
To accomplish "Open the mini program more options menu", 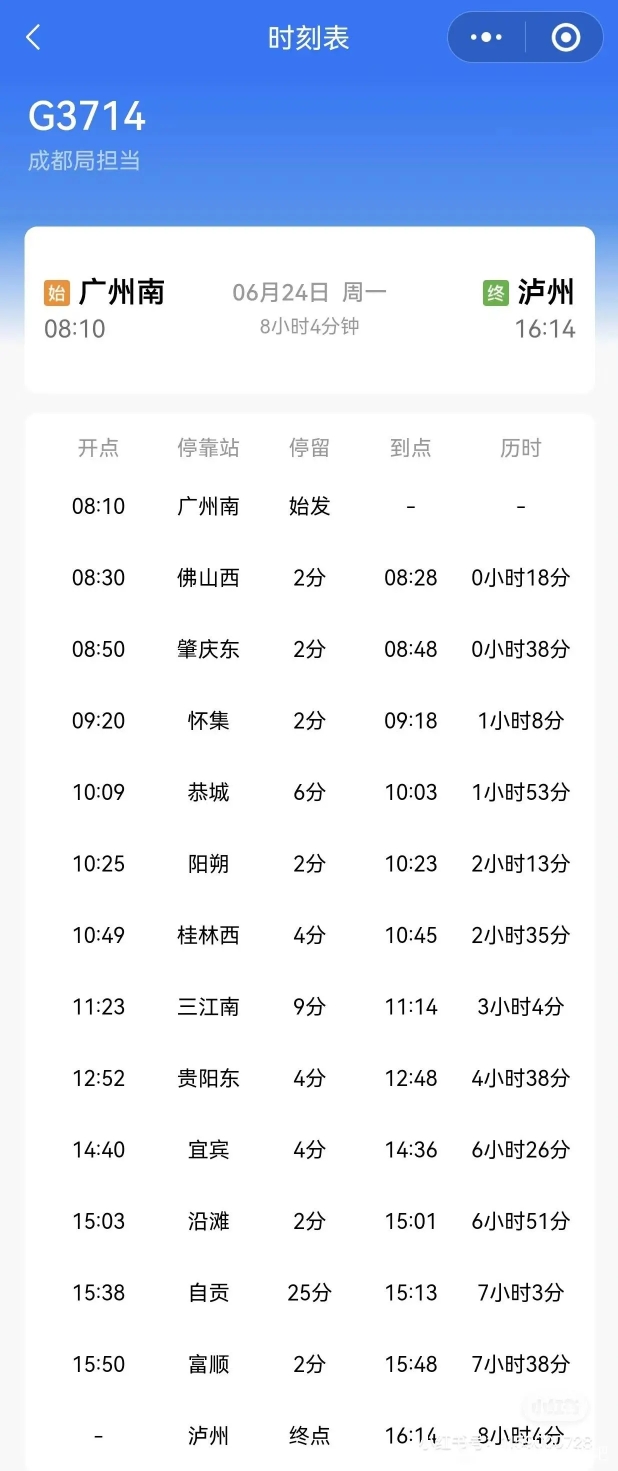I will click(x=487, y=38).
